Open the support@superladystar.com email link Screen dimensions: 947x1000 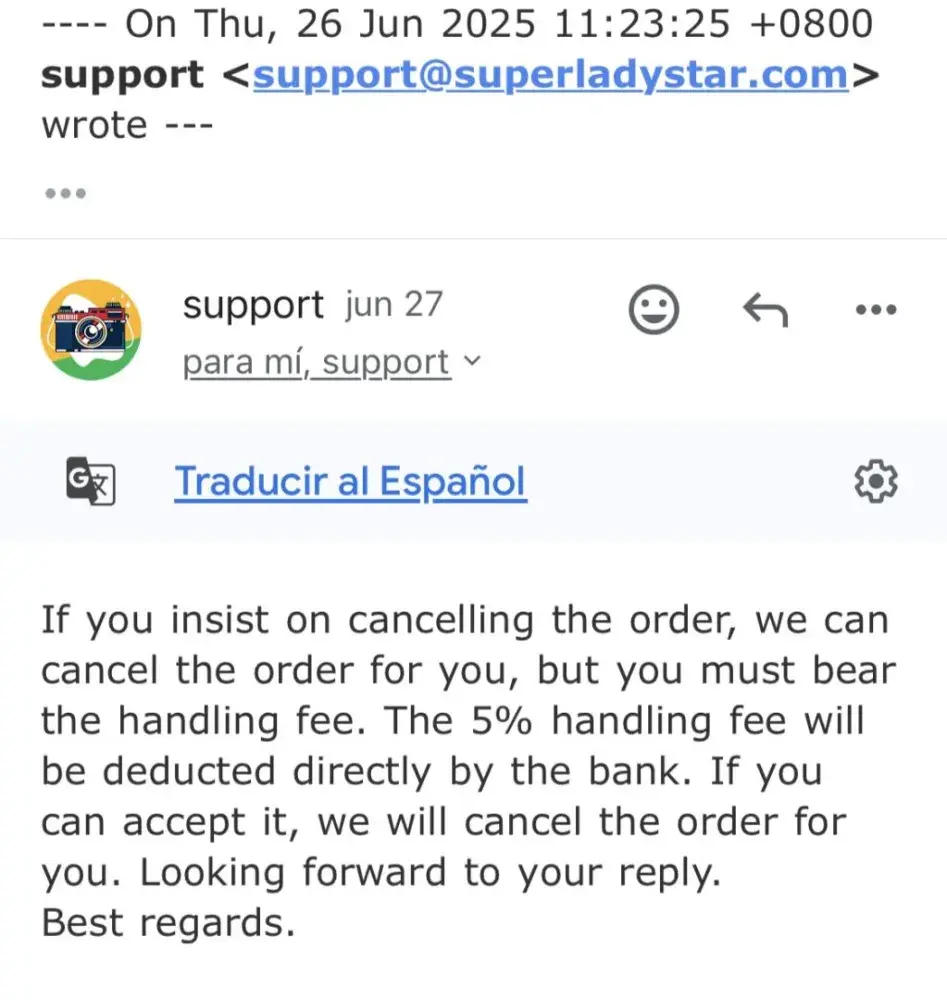point(550,75)
